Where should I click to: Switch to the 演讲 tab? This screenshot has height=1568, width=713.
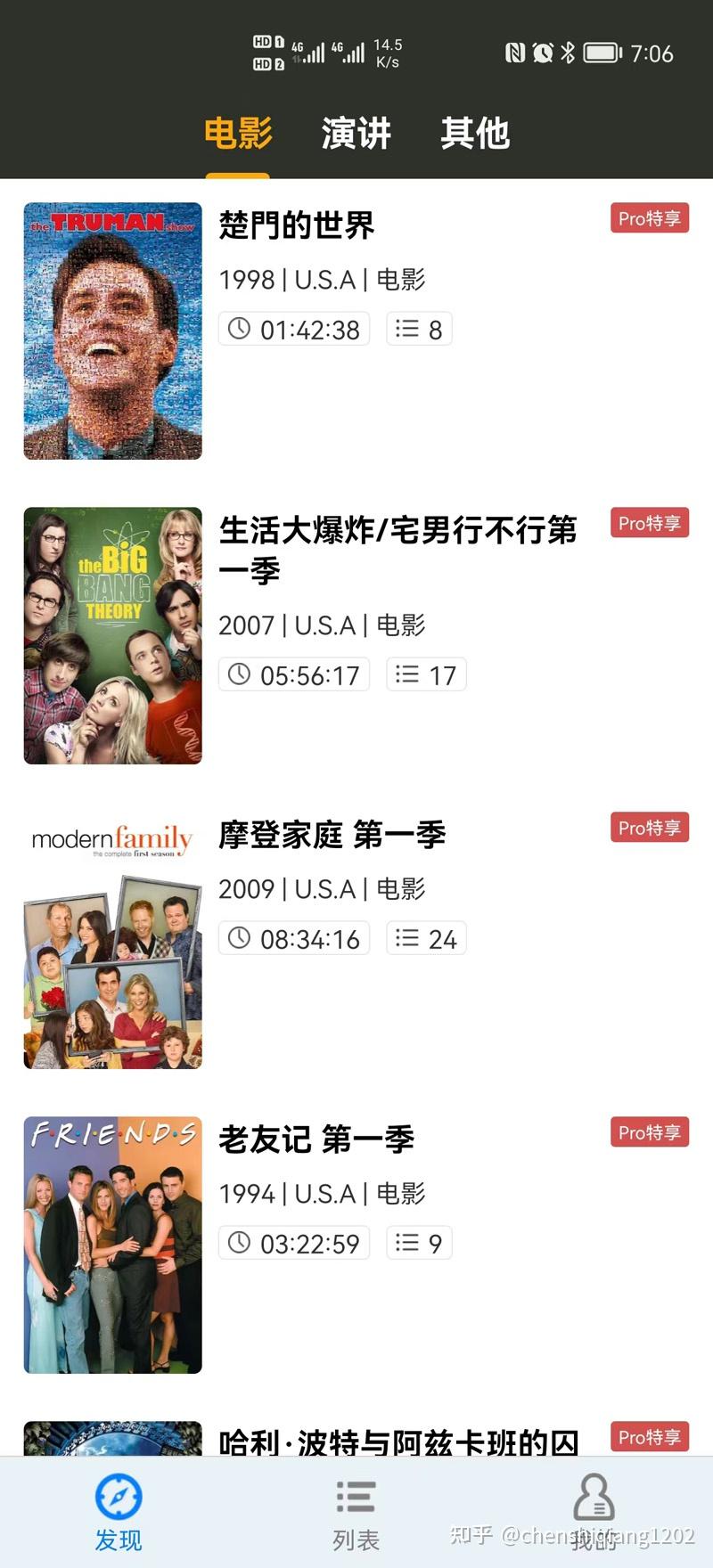click(x=356, y=134)
